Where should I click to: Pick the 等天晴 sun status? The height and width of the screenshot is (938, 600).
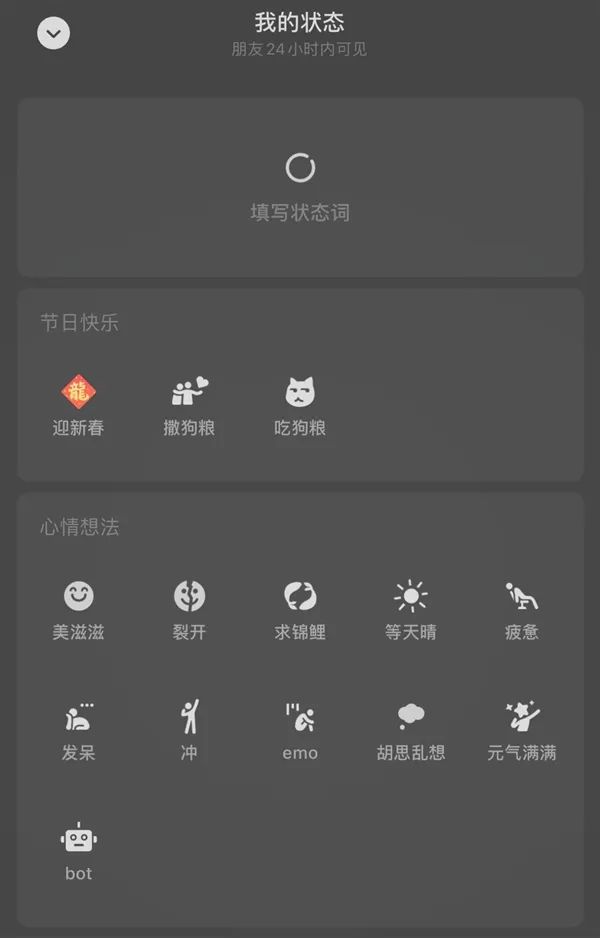pyautogui.click(x=411, y=610)
